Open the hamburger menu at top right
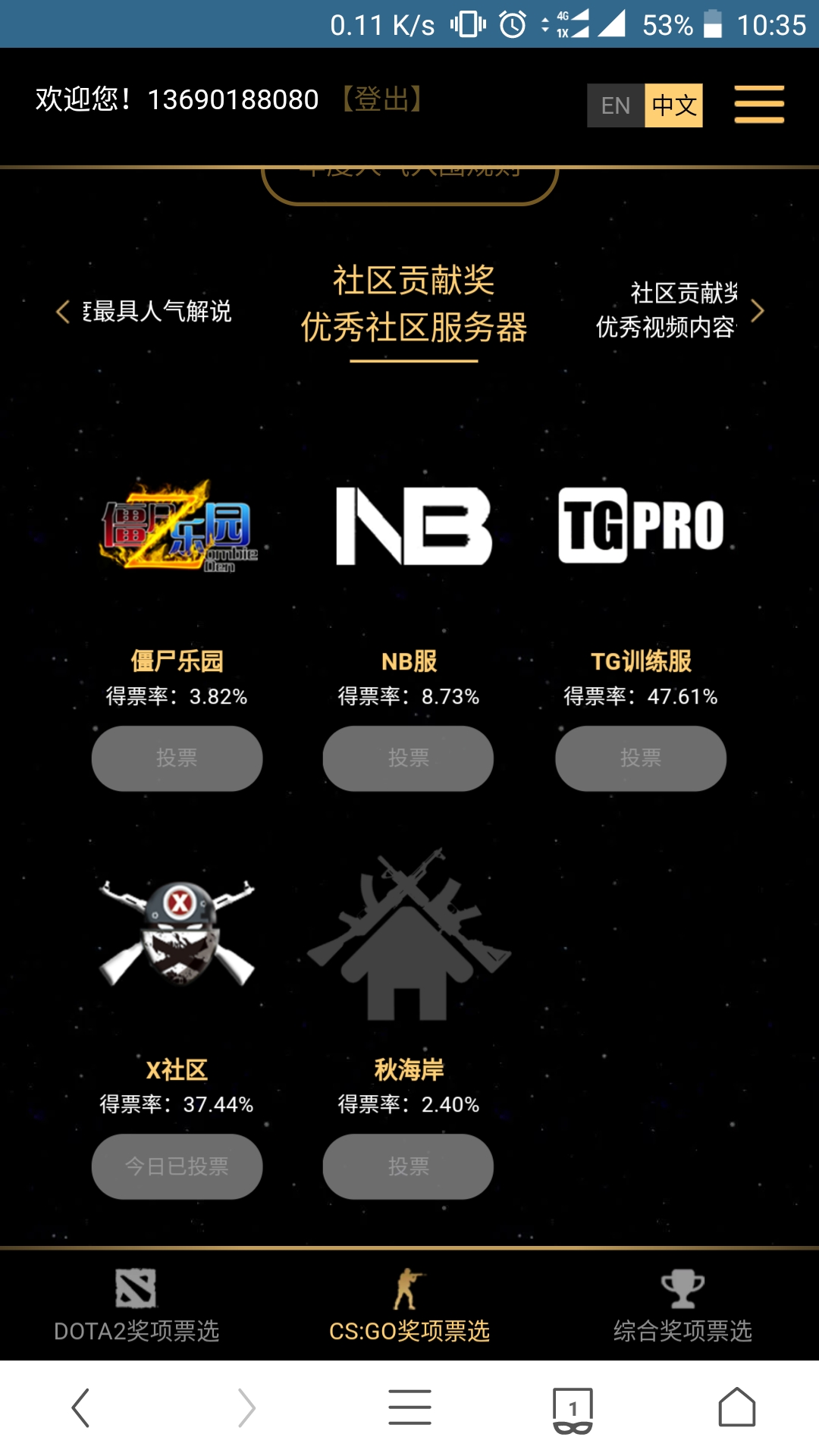Screen dimensions: 819x1456 (x=758, y=105)
